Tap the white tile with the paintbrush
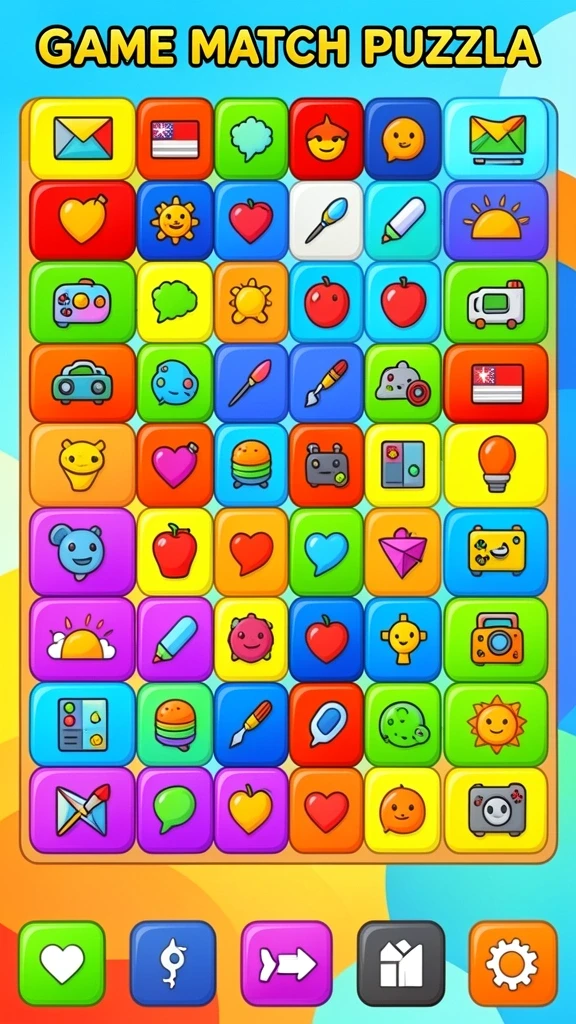The height and width of the screenshot is (1024, 576). click(326, 221)
